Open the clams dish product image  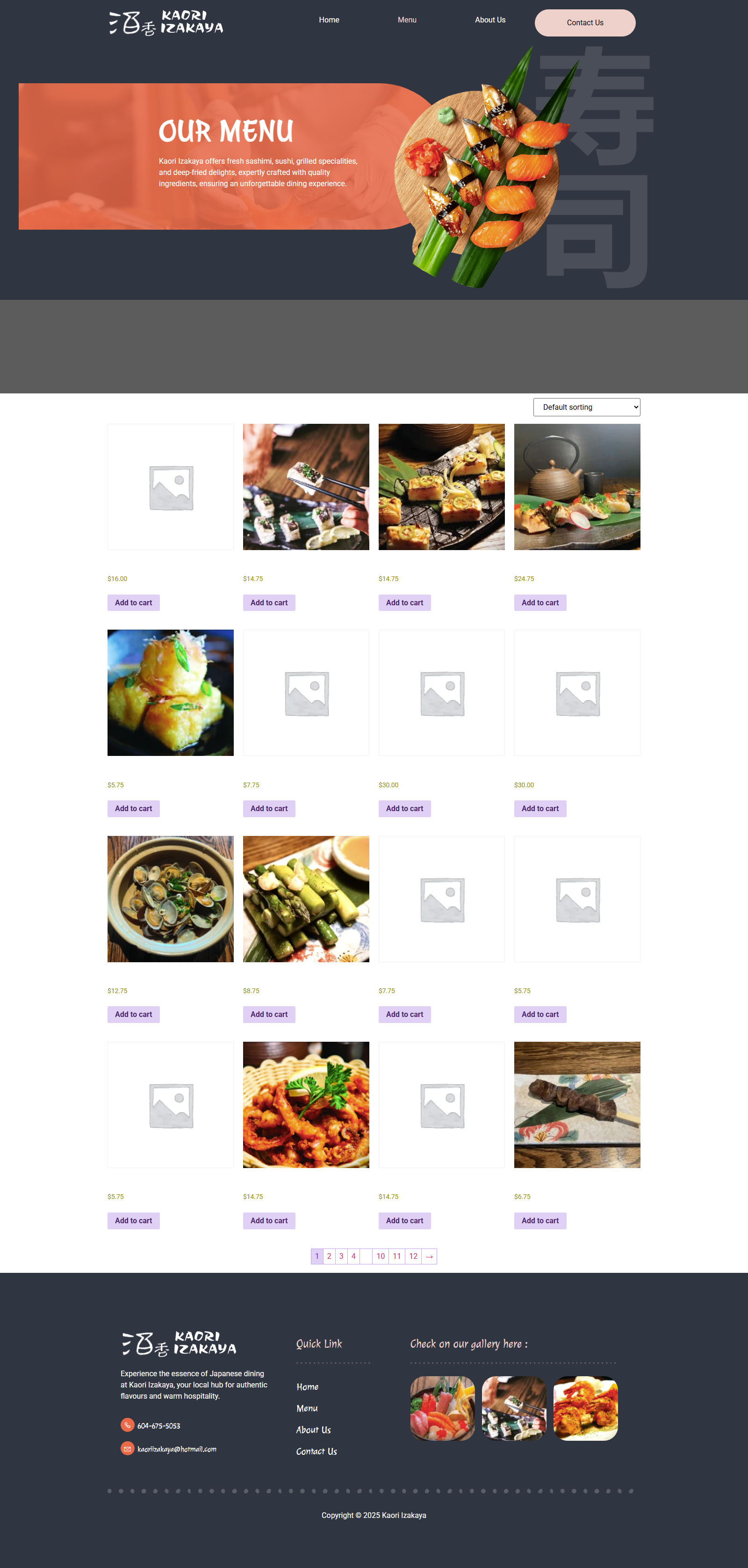(x=170, y=899)
